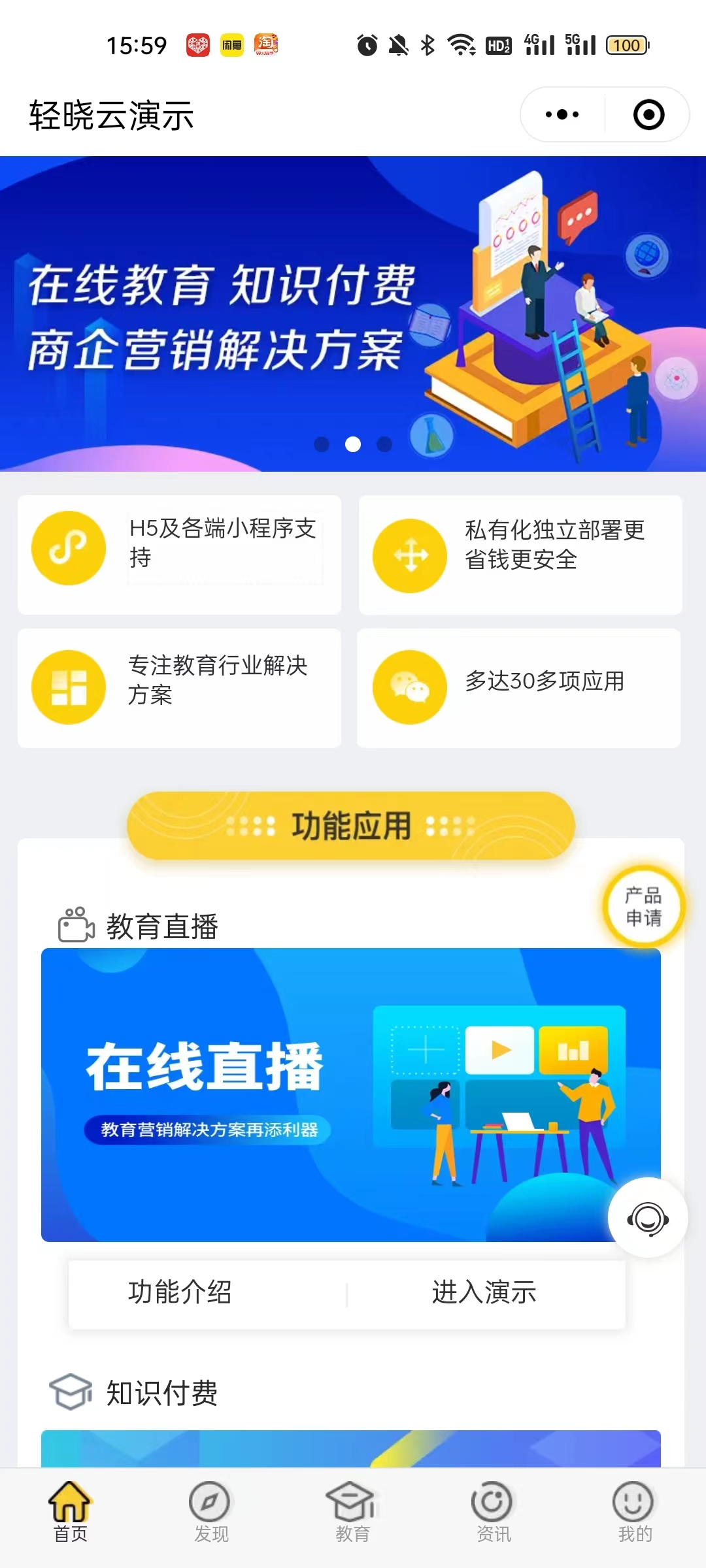Image resolution: width=706 pixels, height=1568 pixels.
Task: Select 进入演示 for 教育直播
Action: [484, 1292]
